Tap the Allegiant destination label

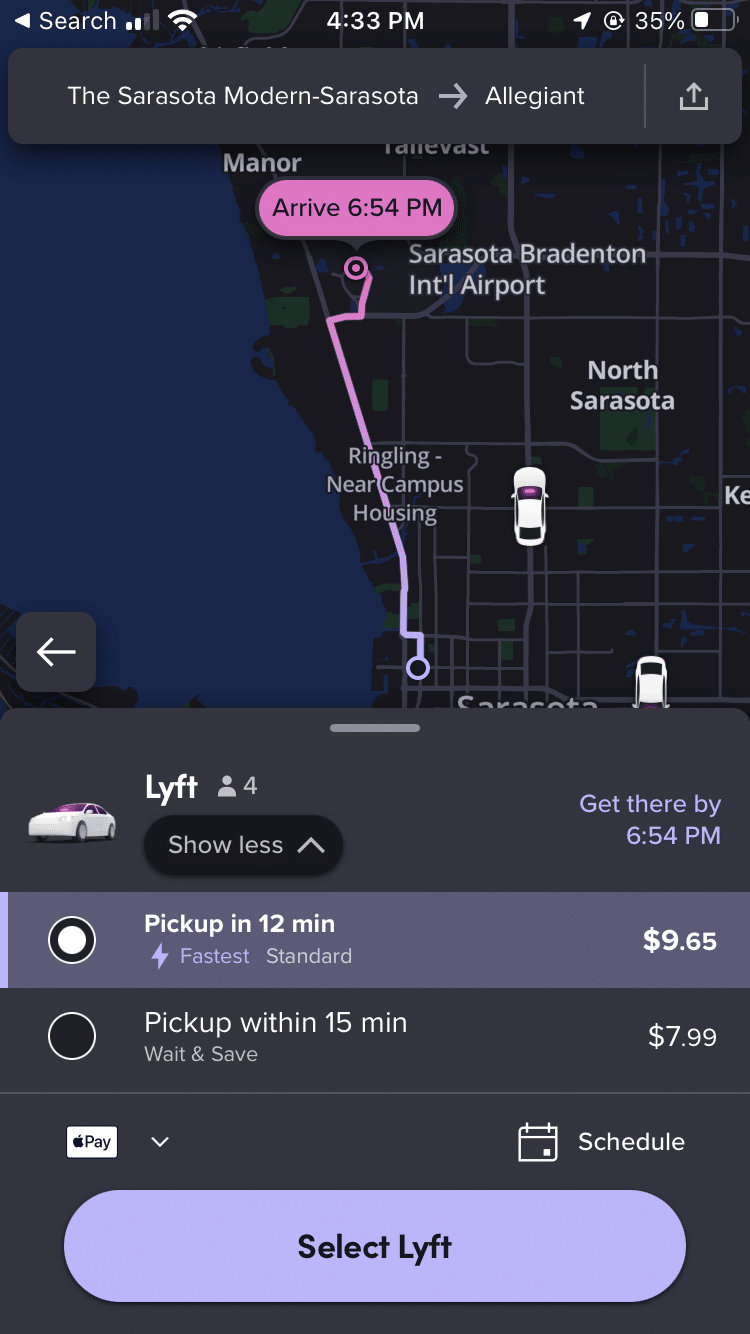pyautogui.click(x=534, y=96)
